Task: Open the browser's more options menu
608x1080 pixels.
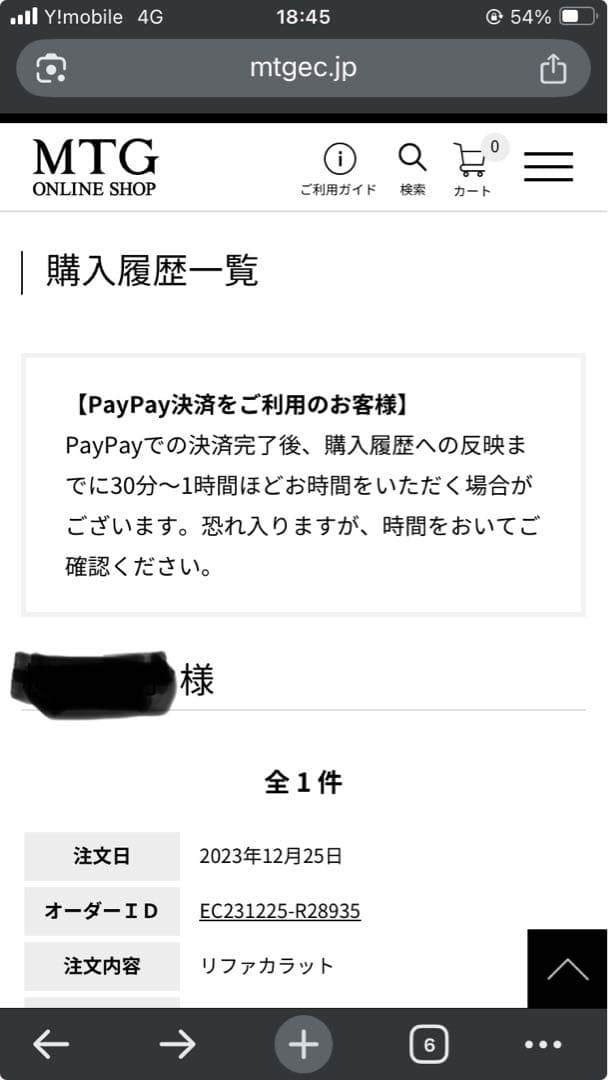Action: coord(543,1045)
